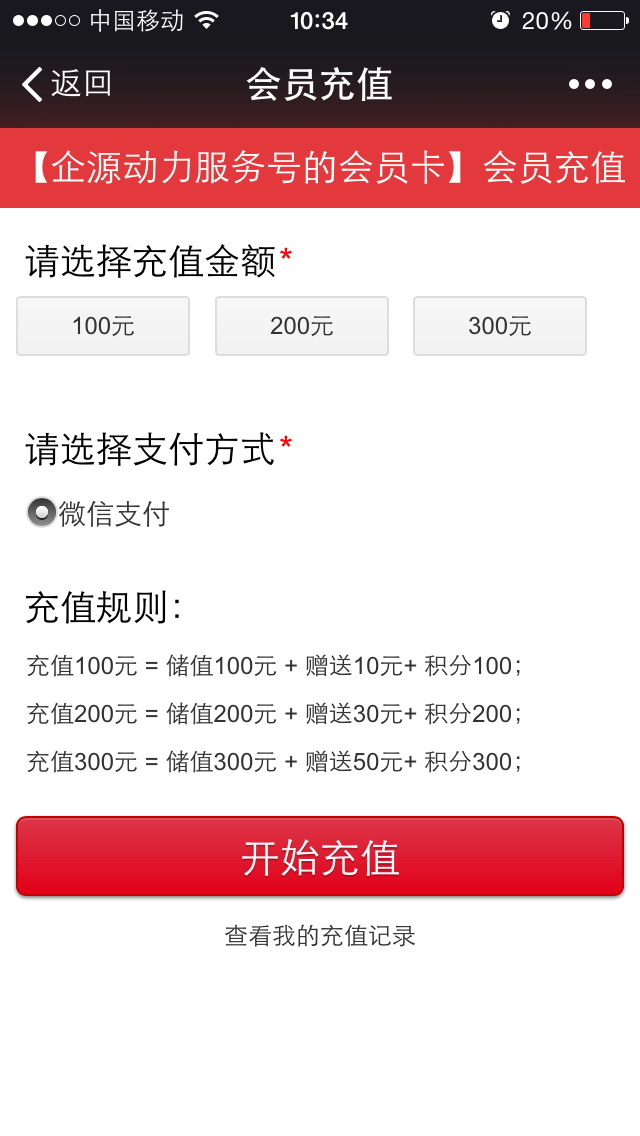Tap 开始充值 to start recharging
Screen dimensions: 640x1136
[320, 856]
